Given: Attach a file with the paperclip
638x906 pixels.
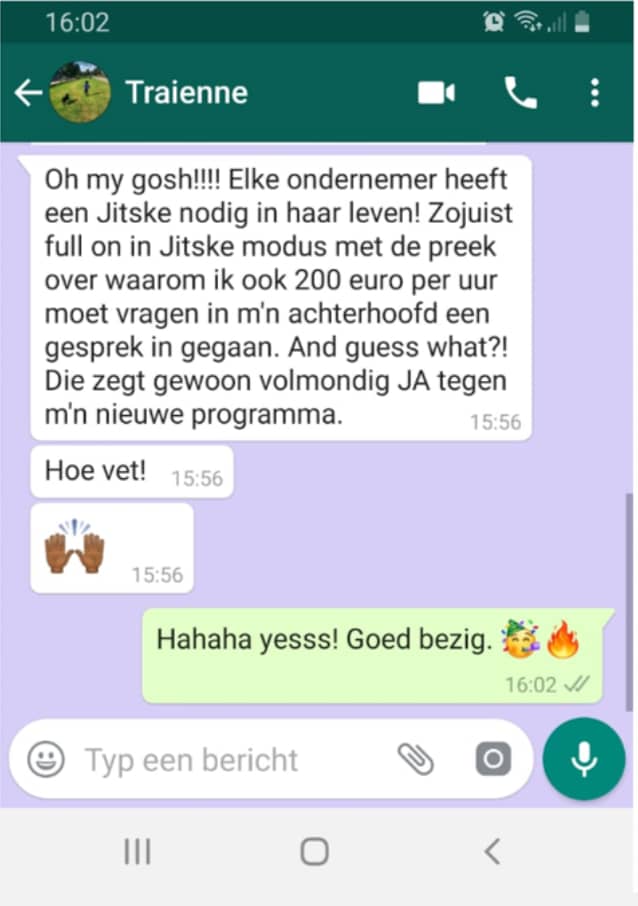Looking at the screenshot, I should point(416,759).
